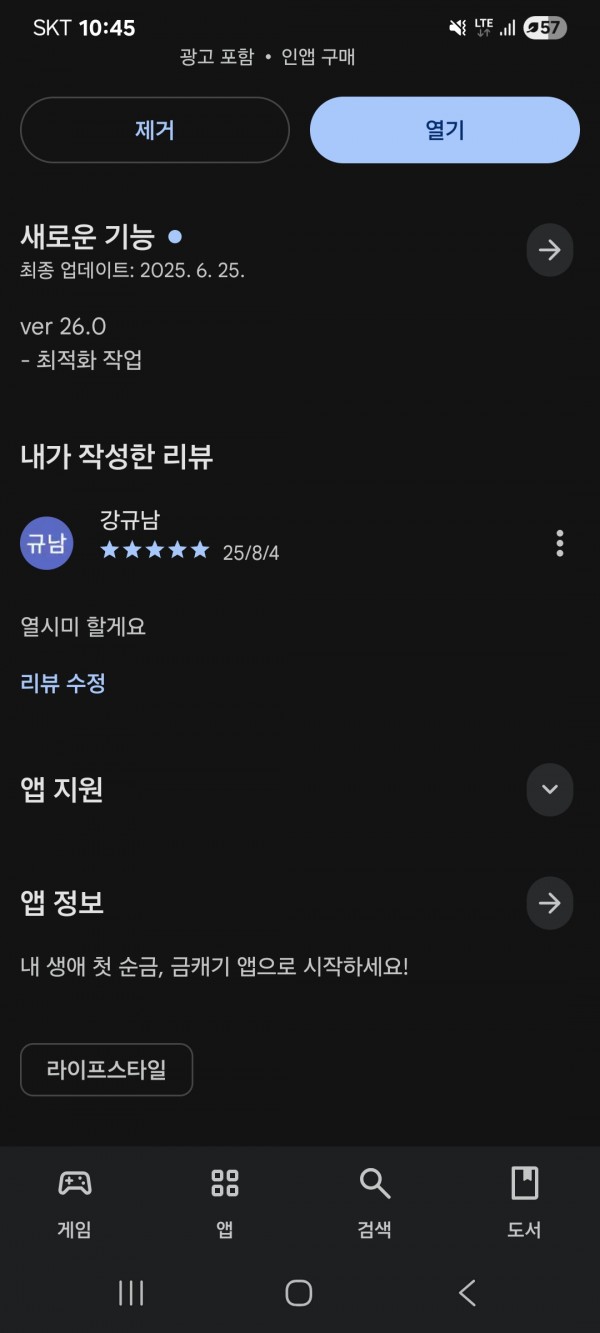Switch to the 게임 tab
Image resolution: width=600 pixels, height=1333 pixels.
tap(75, 1203)
